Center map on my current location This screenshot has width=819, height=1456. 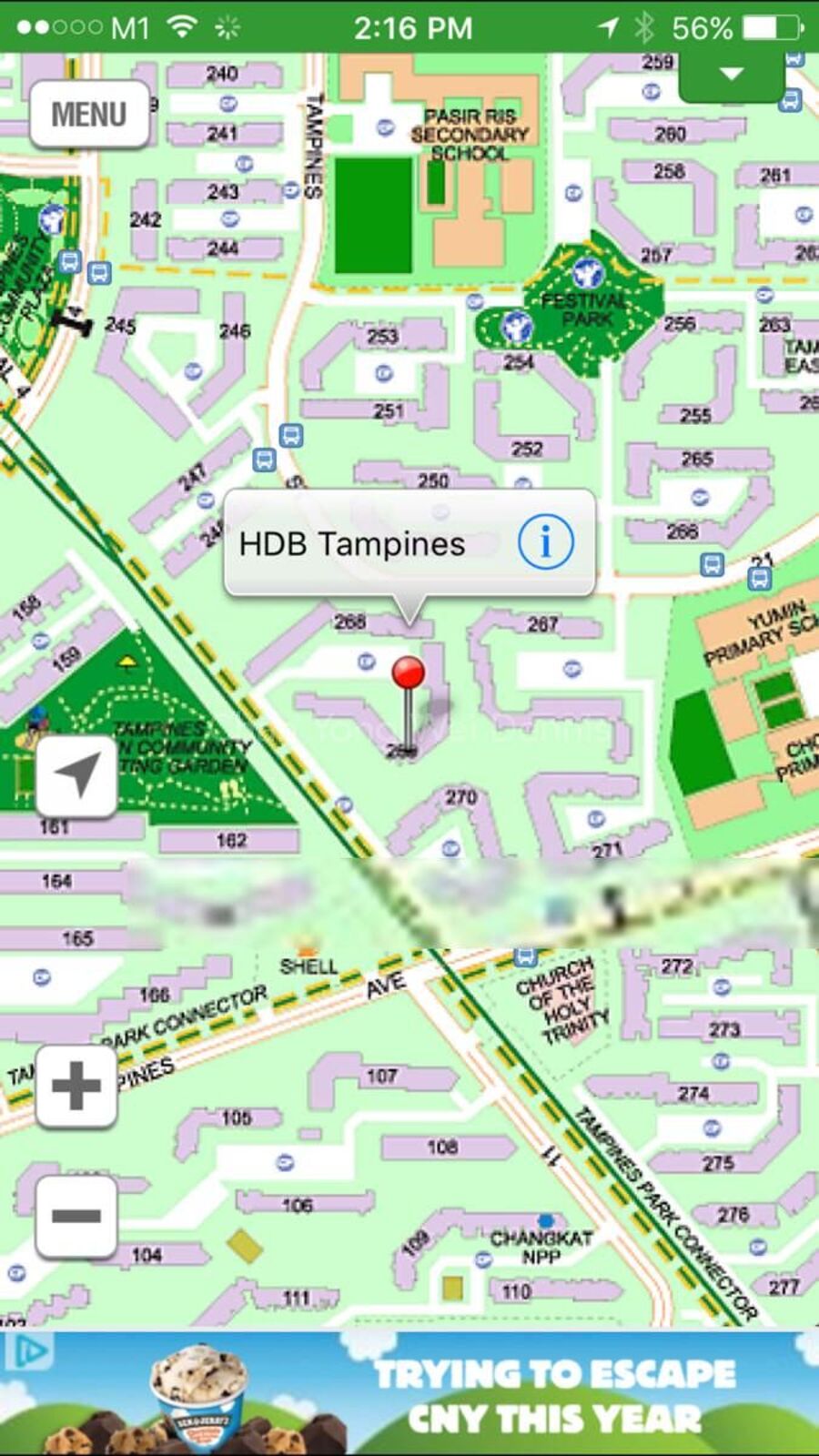coord(76,775)
